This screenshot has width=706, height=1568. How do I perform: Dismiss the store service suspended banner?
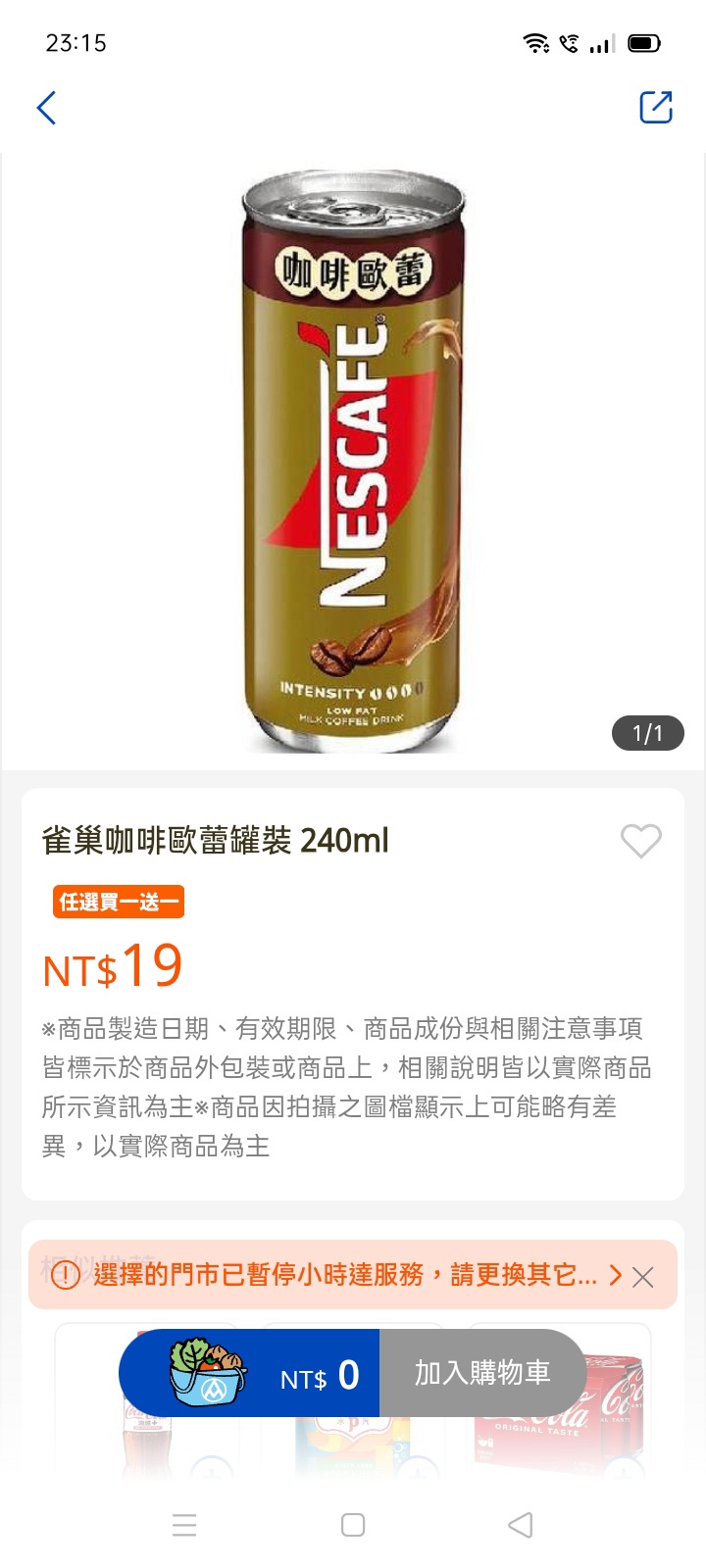(x=643, y=1276)
